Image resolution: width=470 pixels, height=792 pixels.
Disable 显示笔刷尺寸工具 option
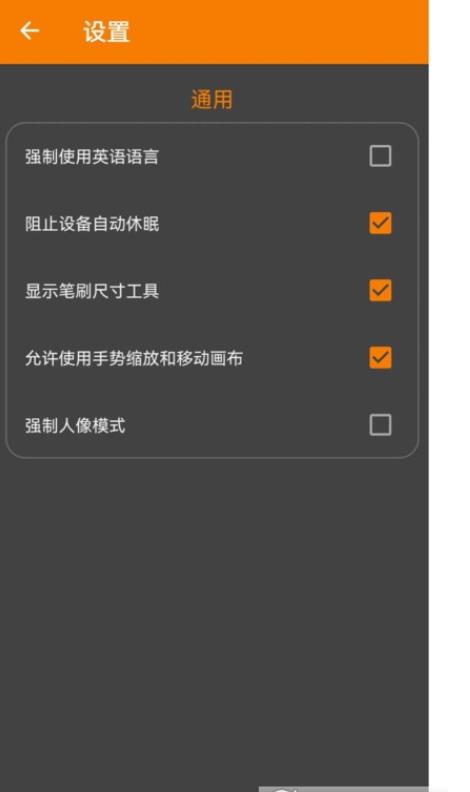(x=380, y=290)
